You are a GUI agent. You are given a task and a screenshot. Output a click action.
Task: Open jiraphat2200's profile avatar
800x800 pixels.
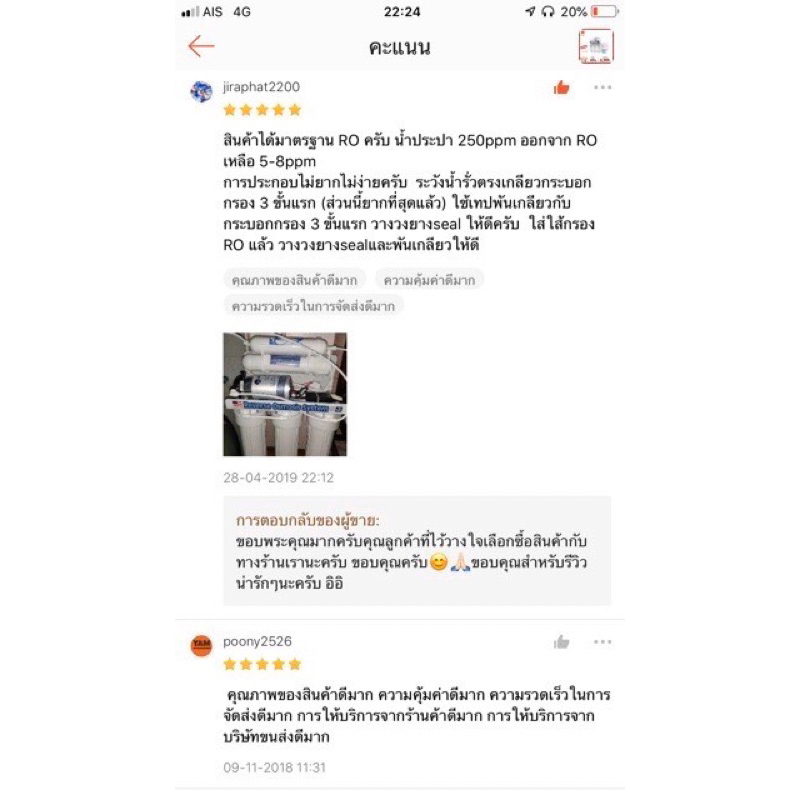201,92
